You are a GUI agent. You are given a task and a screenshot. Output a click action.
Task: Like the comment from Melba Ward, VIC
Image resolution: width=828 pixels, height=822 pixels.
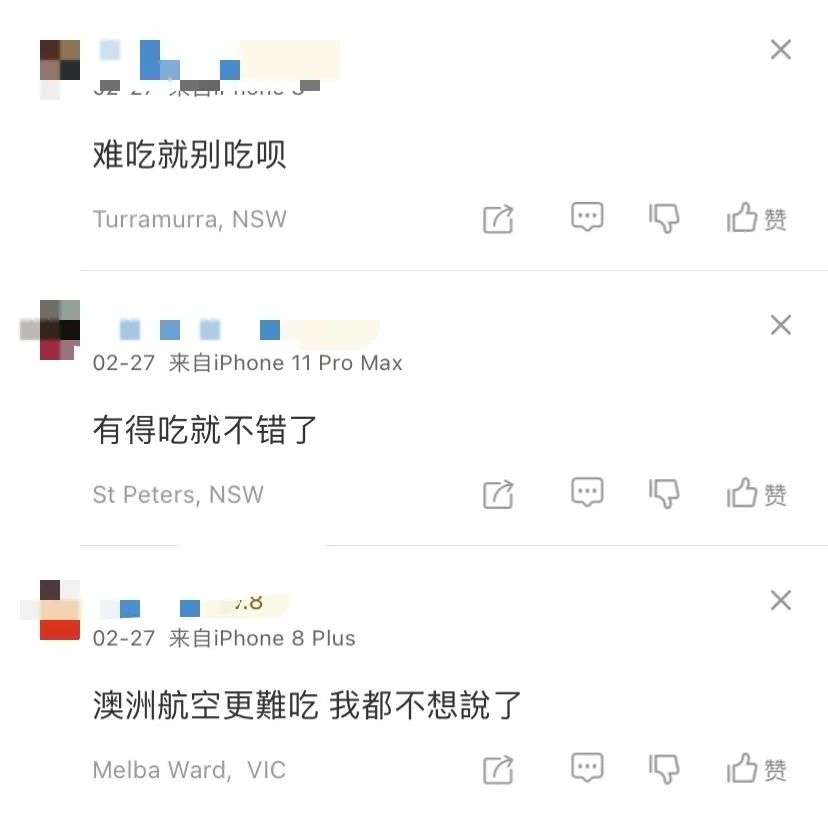[757, 769]
